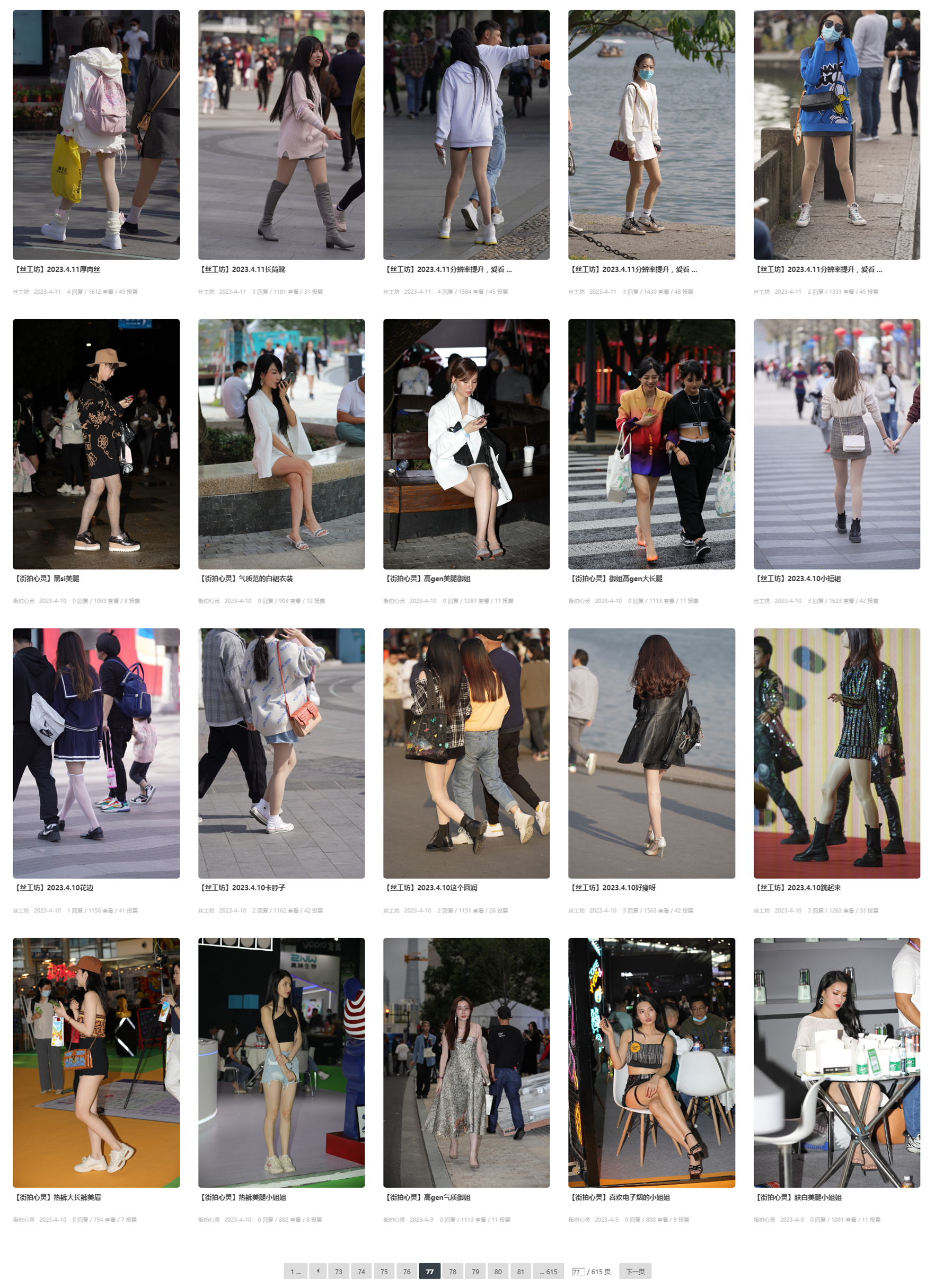Image resolution: width=935 pixels, height=1288 pixels.
Task: Open post 2023.4.10跳起来
Action: coord(798,887)
